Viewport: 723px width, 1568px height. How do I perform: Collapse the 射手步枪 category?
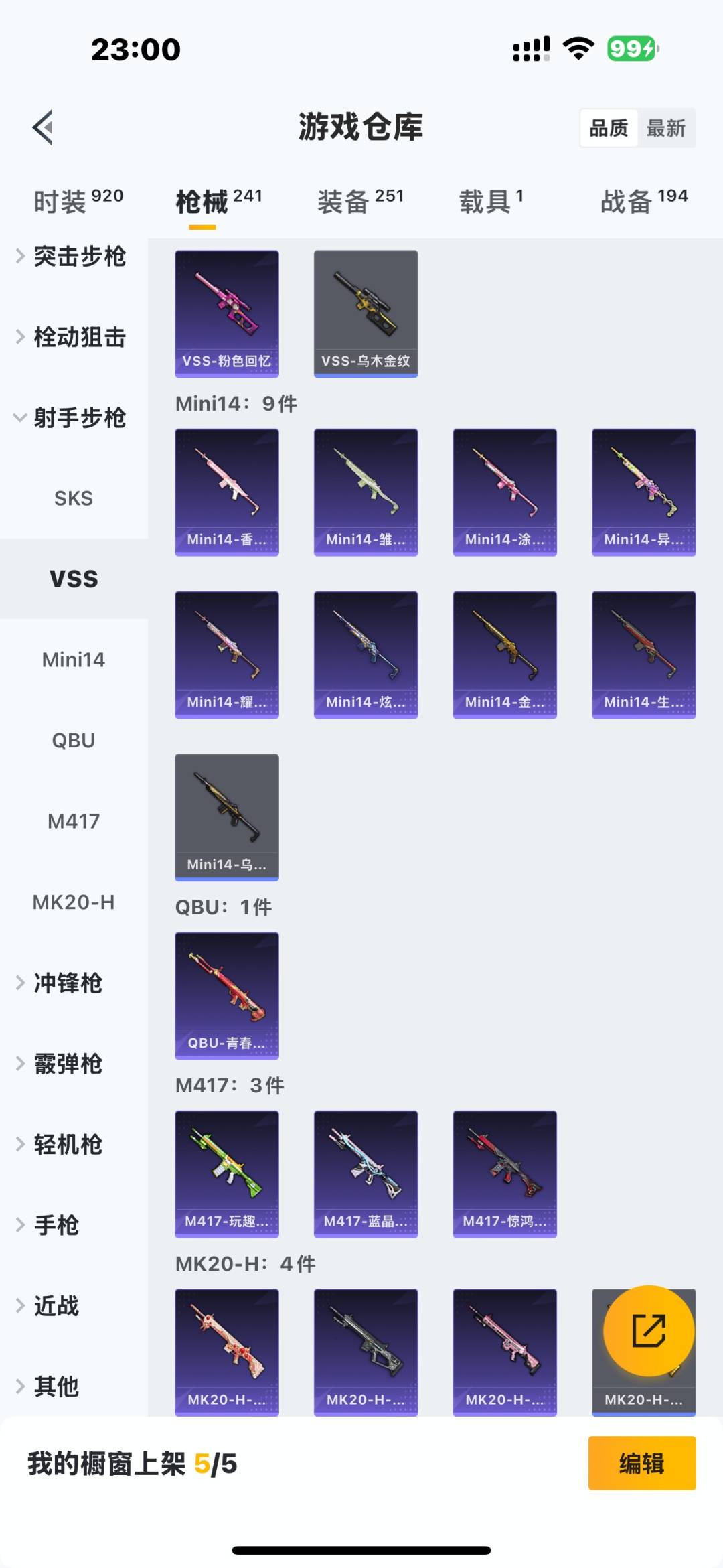coord(72,417)
